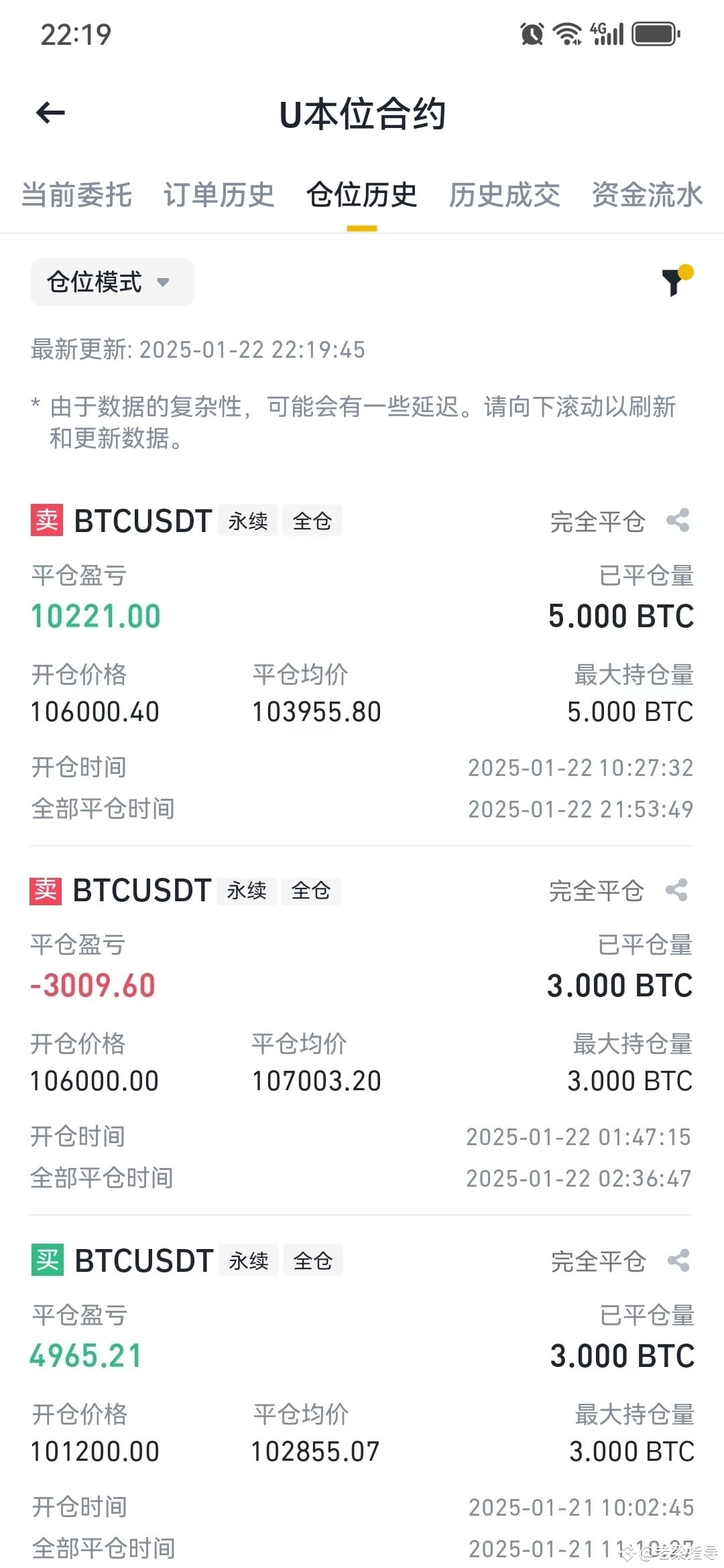Image resolution: width=724 pixels, height=1568 pixels.
Task: Switch to the 历史成交 tab
Action: (505, 195)
